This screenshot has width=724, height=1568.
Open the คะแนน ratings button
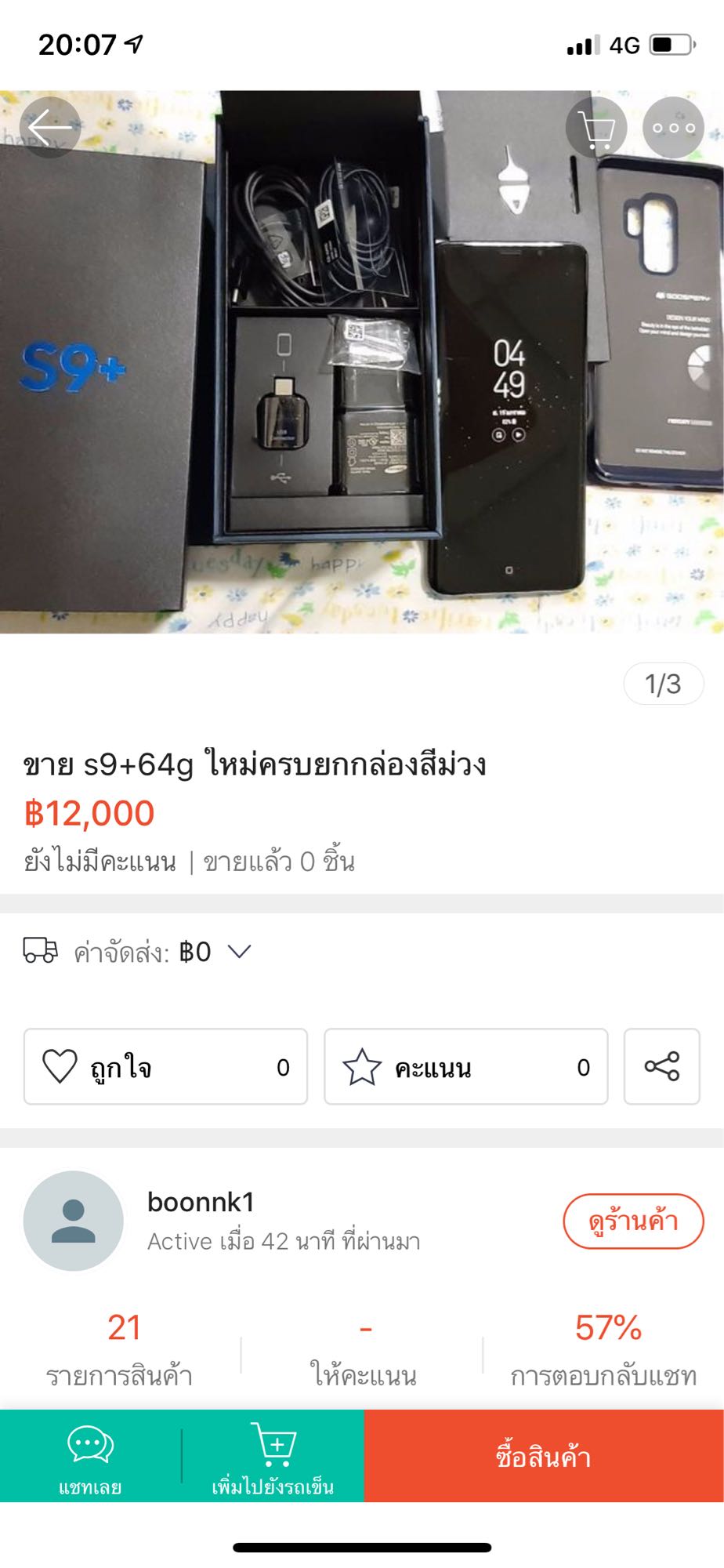pyautogui.click(x=466, y=1066)
